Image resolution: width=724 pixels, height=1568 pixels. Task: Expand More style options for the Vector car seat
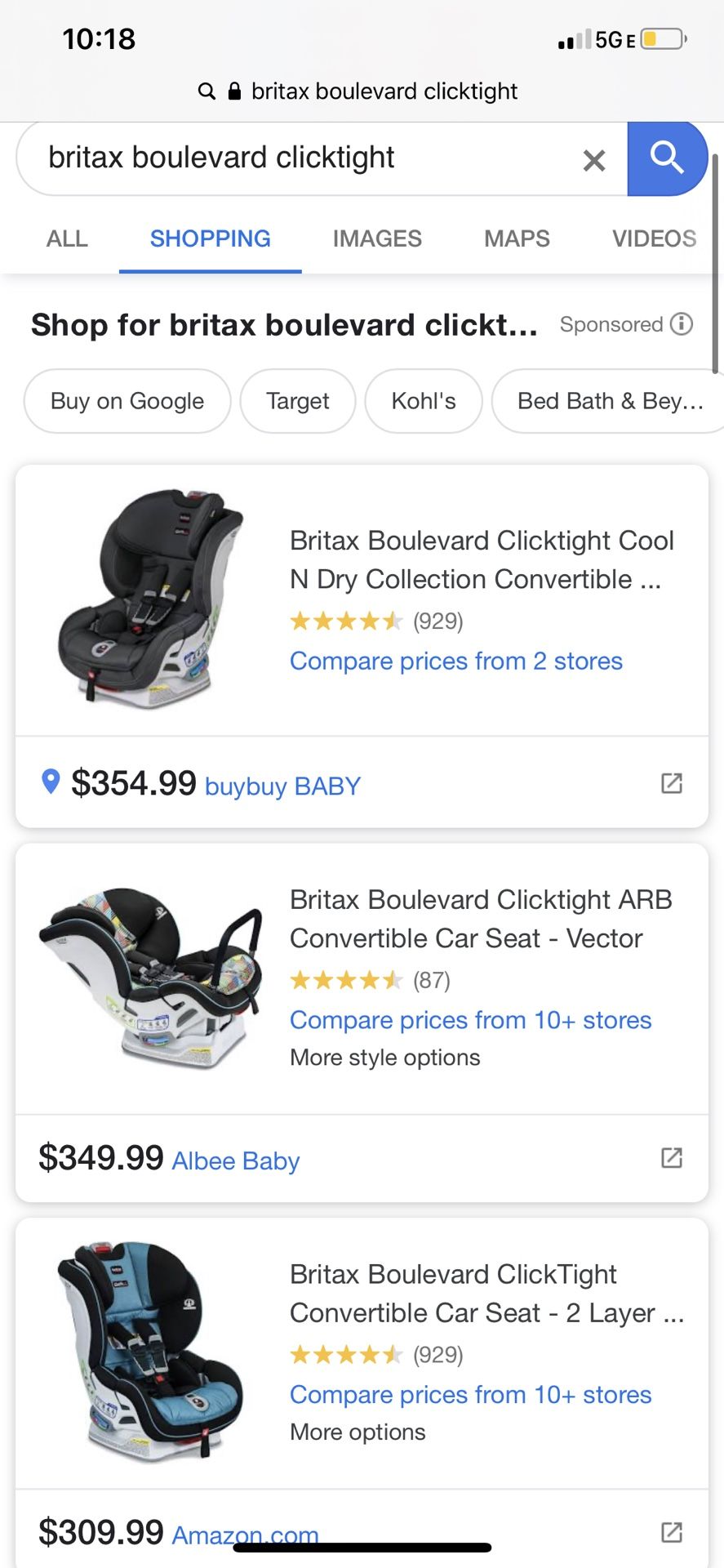(384, 1057)
